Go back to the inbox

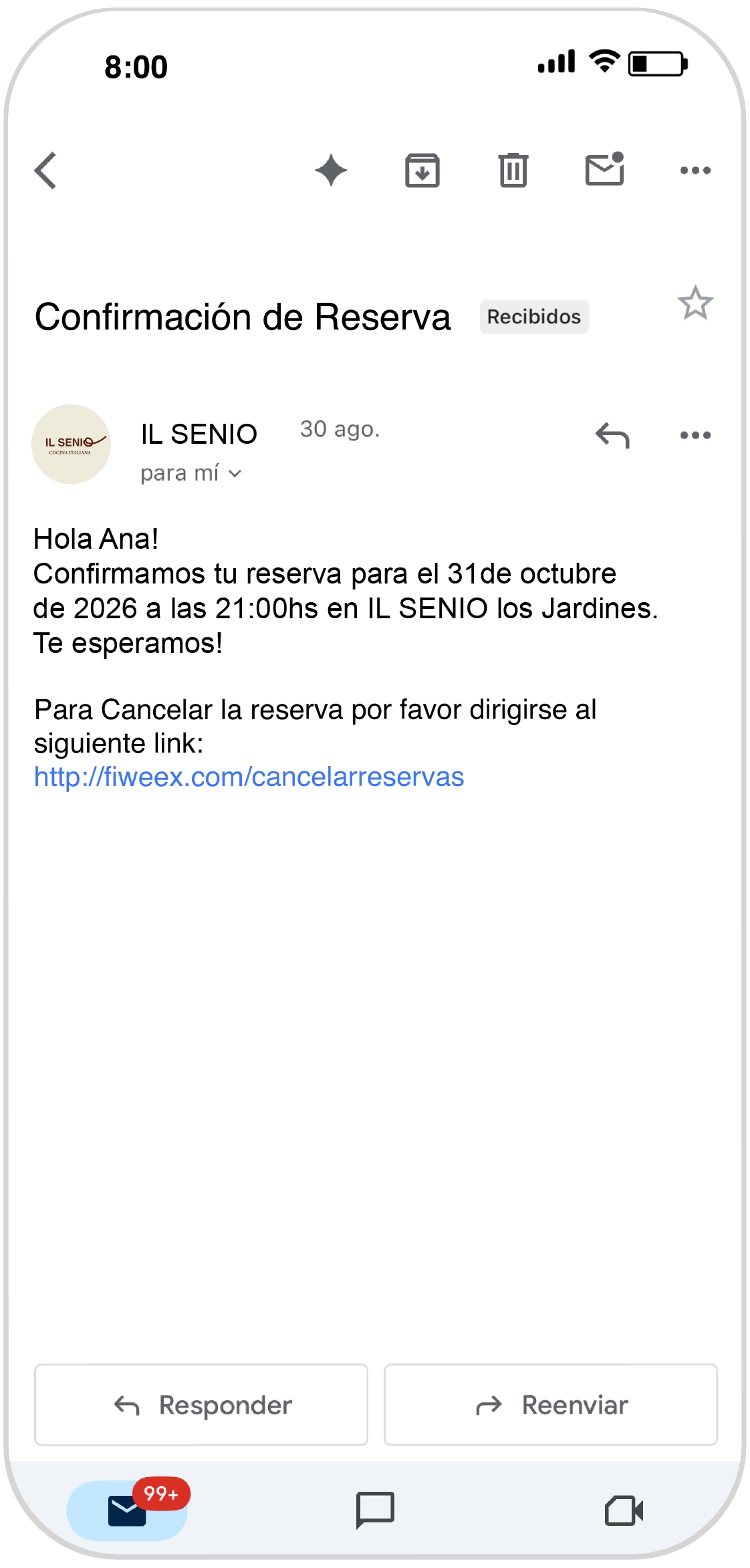pyautogui.click(x=45, y=171)
